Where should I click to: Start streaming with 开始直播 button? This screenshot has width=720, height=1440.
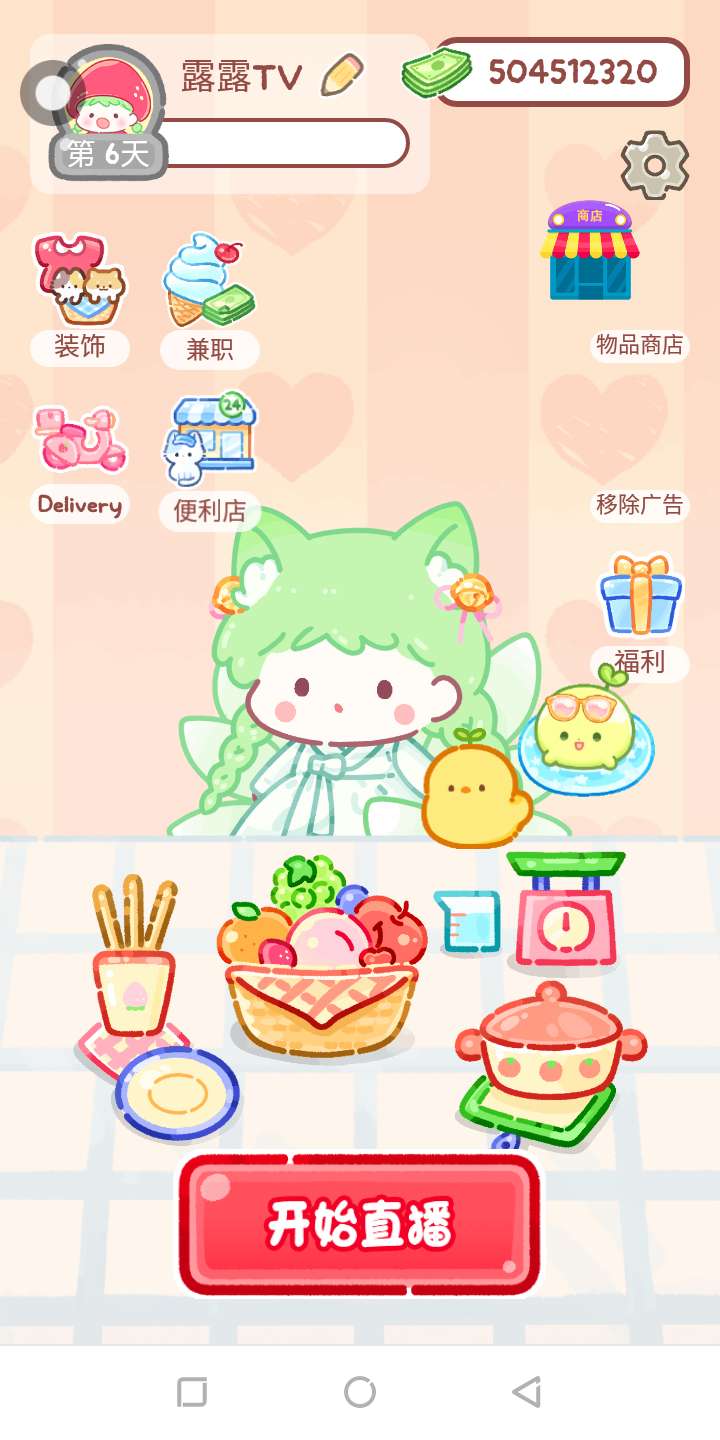[x=360, y=1224]
